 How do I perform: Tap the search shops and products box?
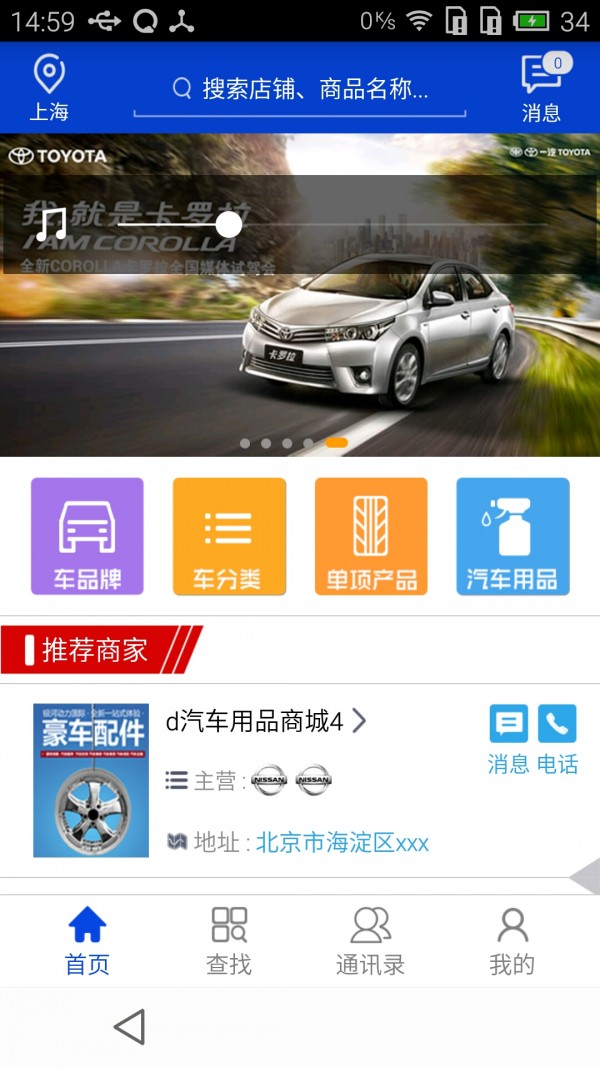300,90
